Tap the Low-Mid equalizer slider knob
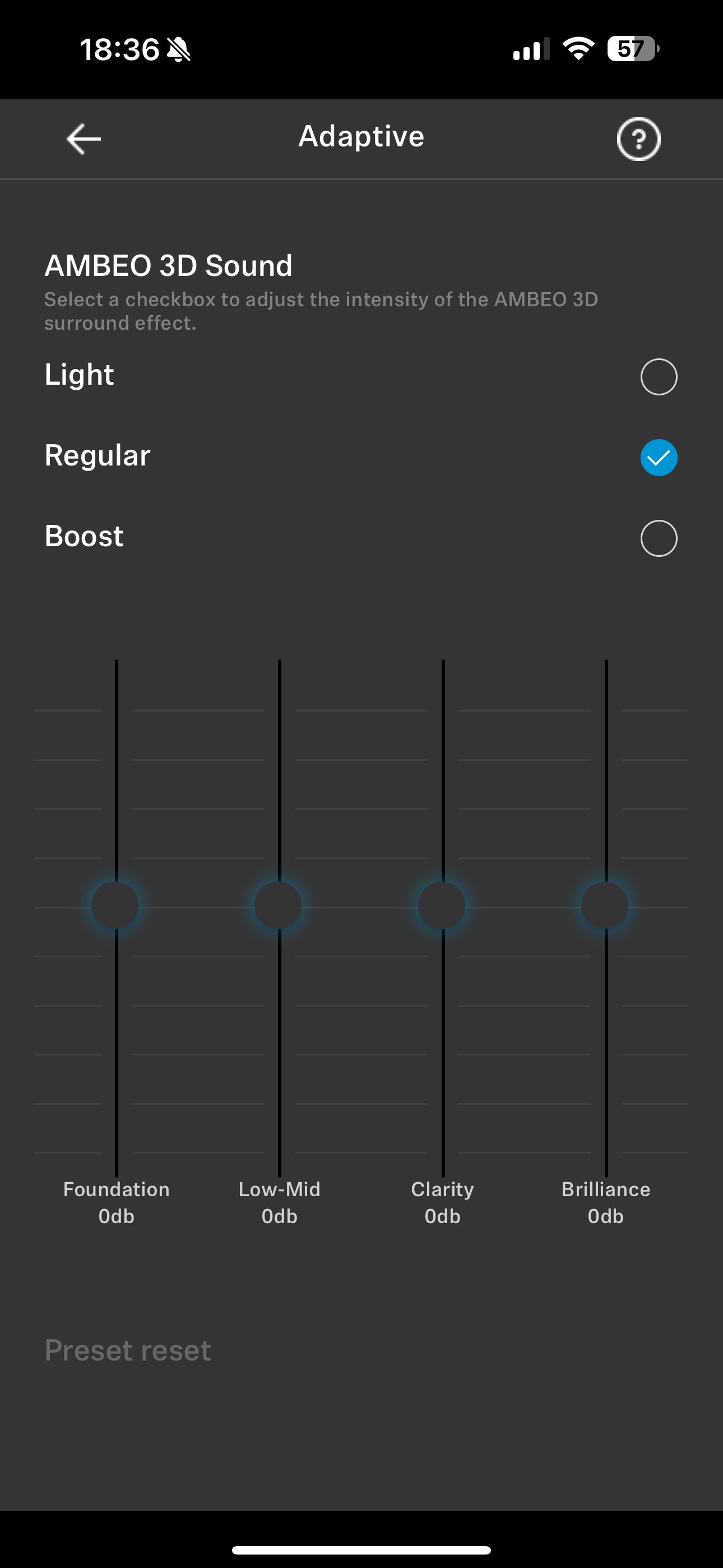The width and height of the screenshot is (723, 1568). pyautogui.click(x=278, y=906)
